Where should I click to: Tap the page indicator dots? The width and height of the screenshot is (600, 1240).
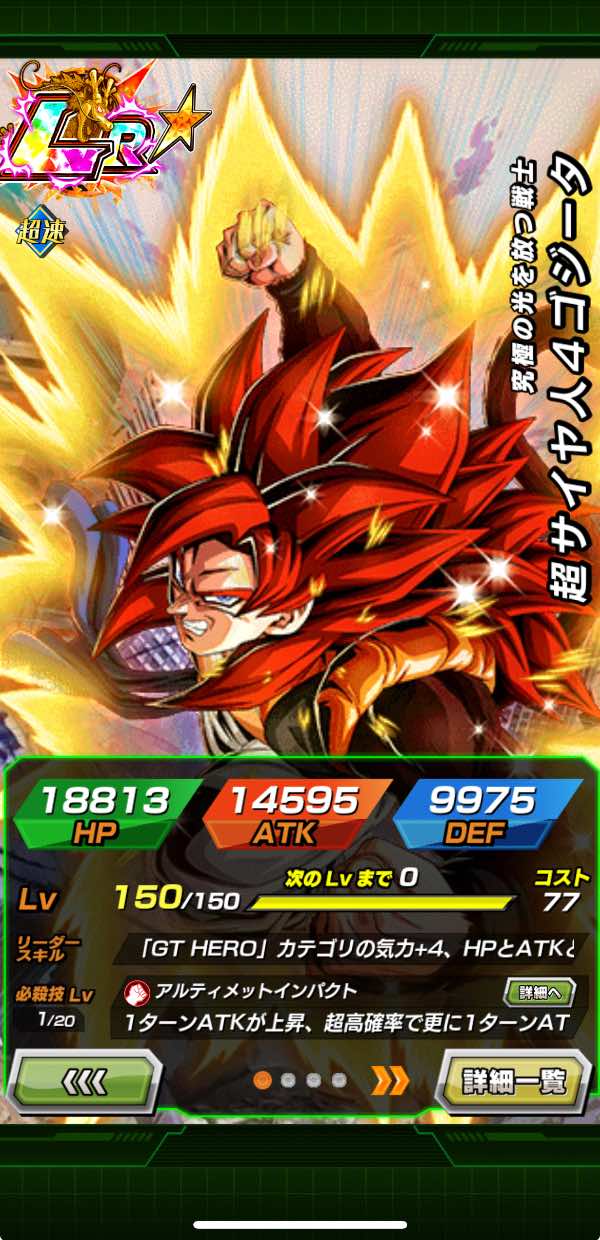click(x=300, y=1080)
